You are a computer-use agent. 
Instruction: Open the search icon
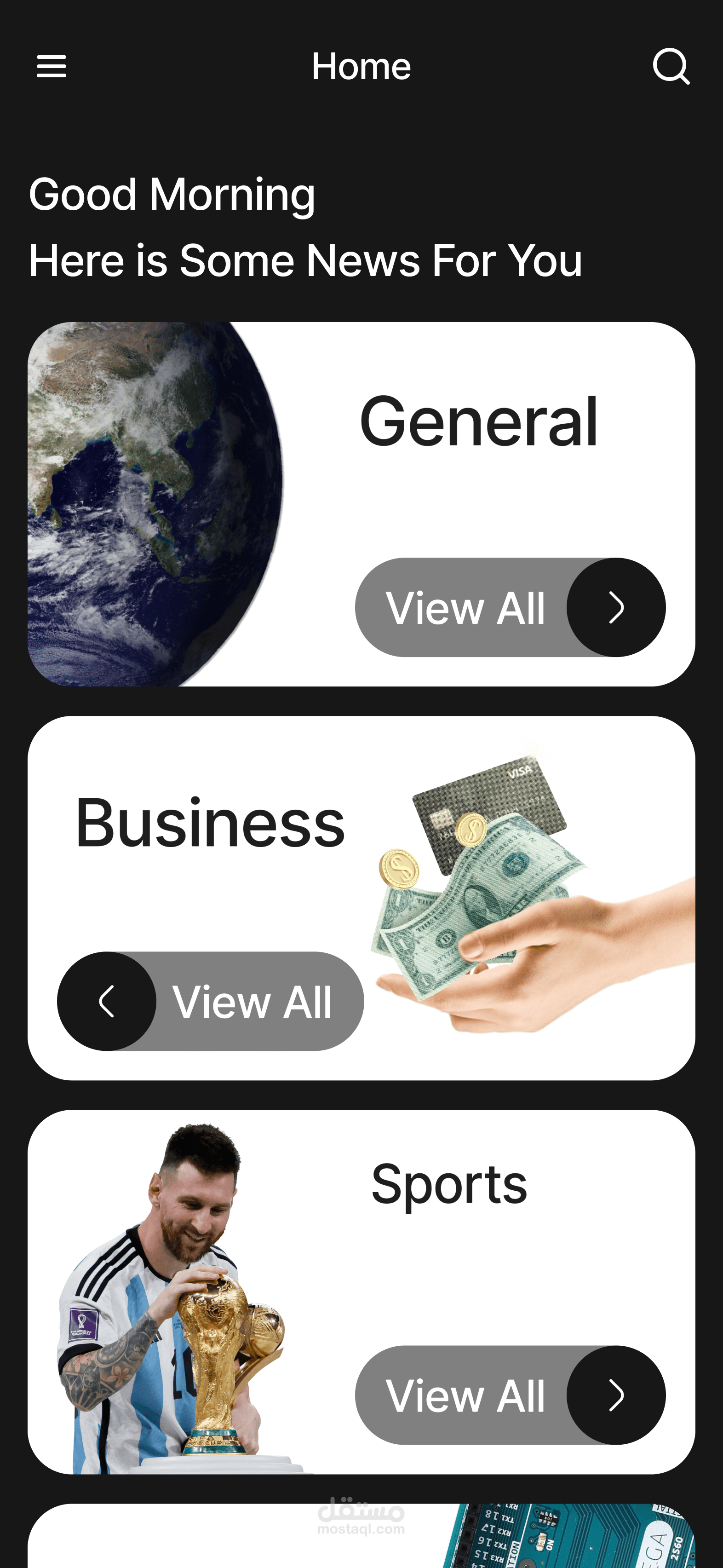pos(671,66)
